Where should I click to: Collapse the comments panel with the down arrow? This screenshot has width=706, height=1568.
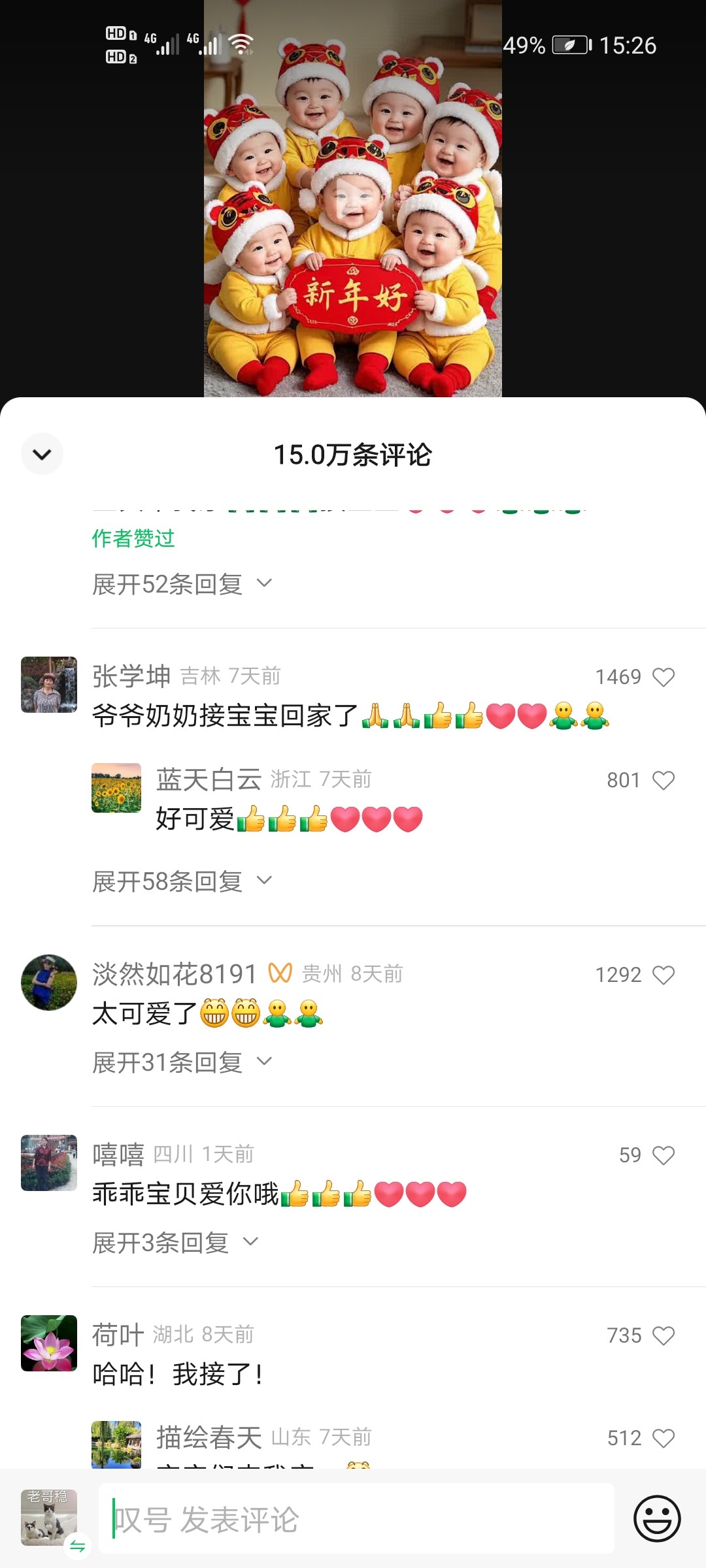tap(42, 454)
